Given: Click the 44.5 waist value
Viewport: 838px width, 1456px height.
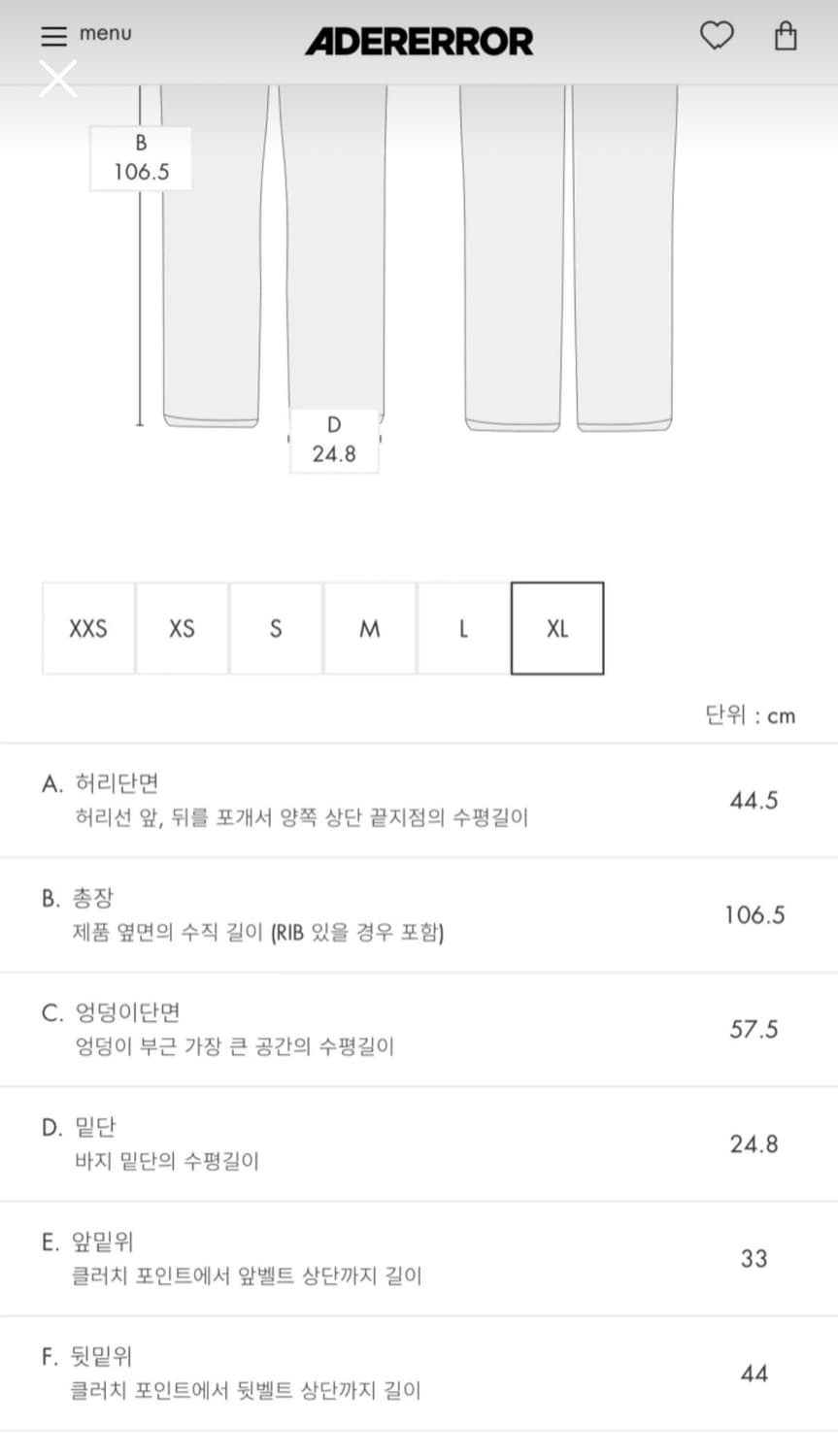Looking at the screenshot, I should point(753,799).
